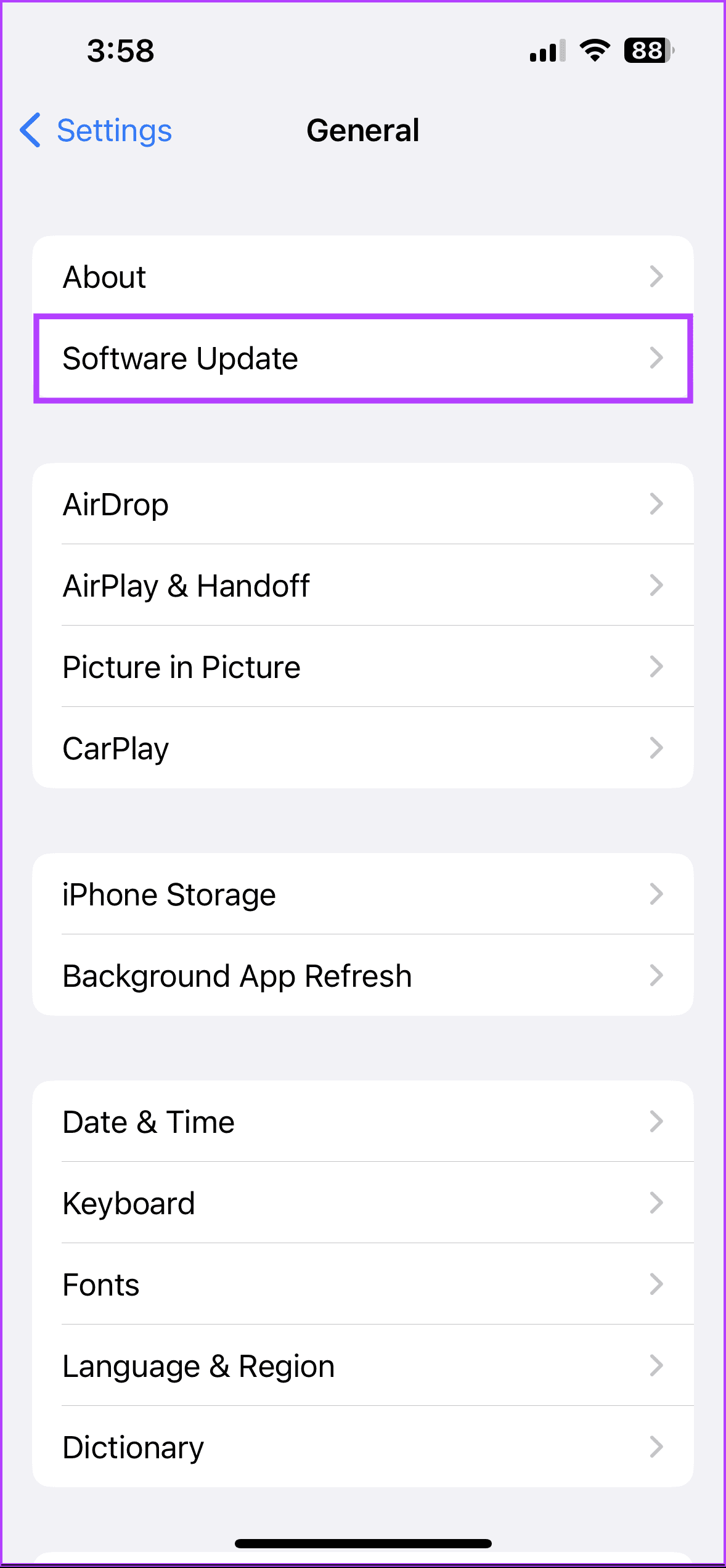This screenshot has width=726, height=1568.
Task: Open the AirDrop settings
Action: point(363,504)
